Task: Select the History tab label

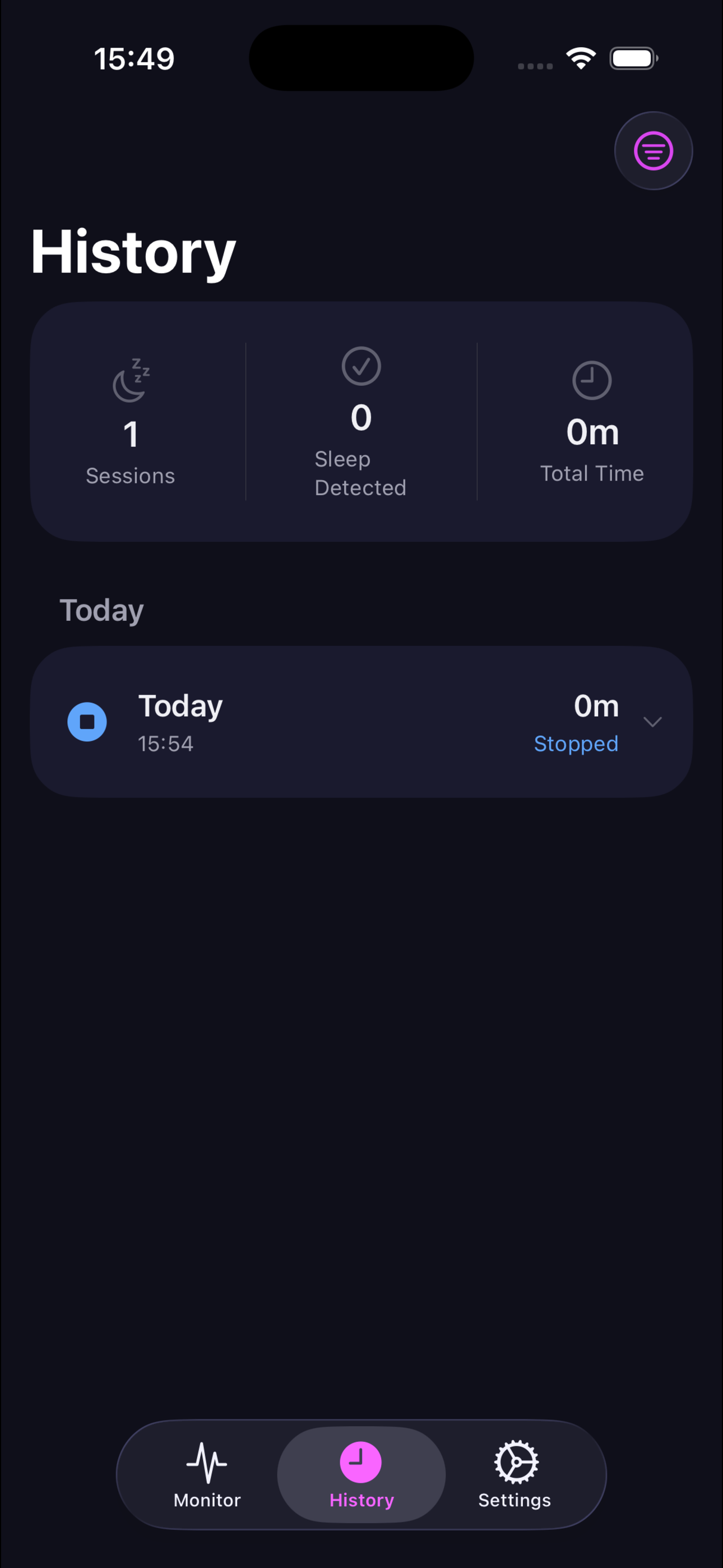Action: coord(361,1500)
